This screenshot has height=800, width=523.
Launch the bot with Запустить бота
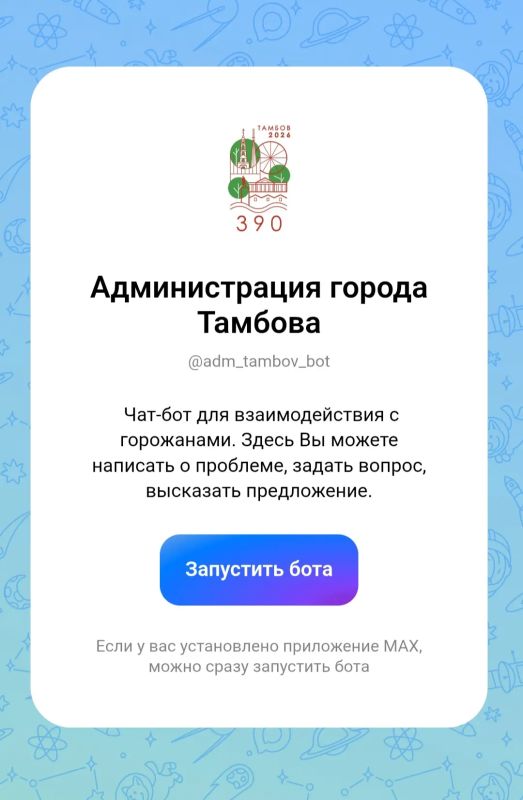259,569
